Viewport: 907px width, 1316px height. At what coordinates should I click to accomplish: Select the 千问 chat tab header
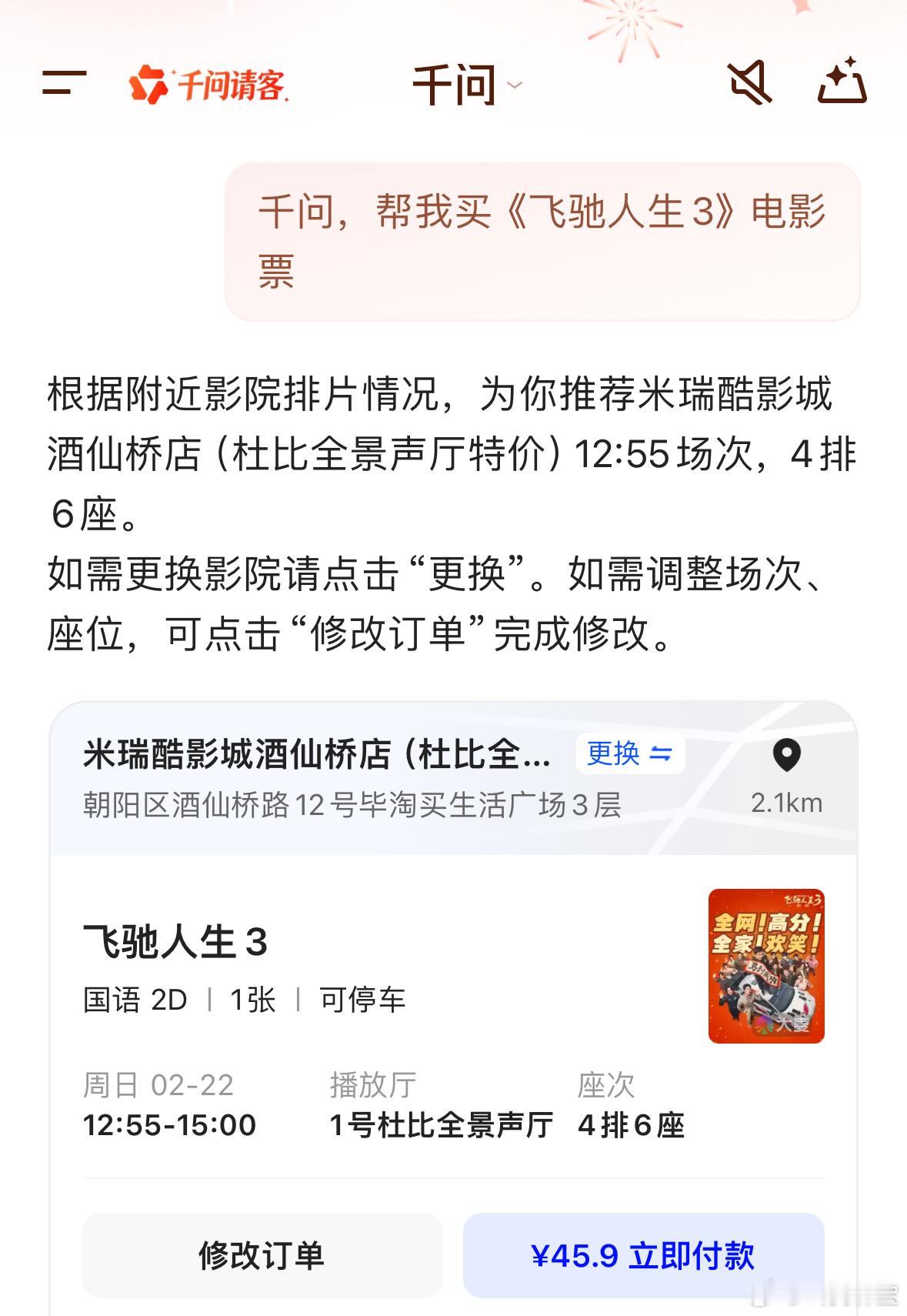pyautogui.click(x=454, y=85)
